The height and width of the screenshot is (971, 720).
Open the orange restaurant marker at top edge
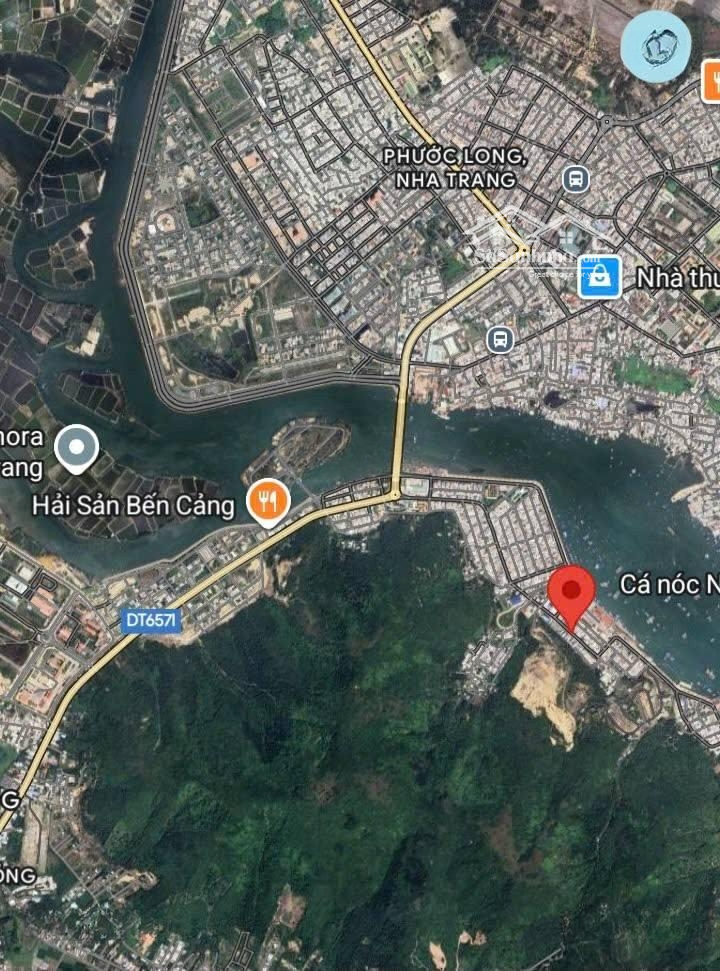click(x=711, y=76)
